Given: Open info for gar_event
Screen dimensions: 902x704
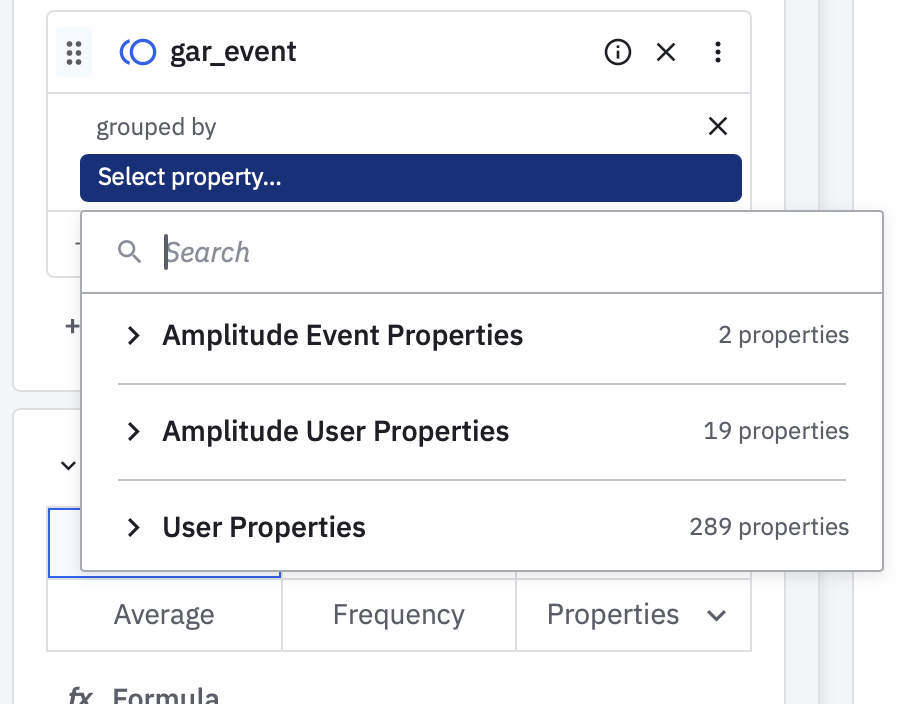Looking at the screenshot, I should click(x=618, y=52).
